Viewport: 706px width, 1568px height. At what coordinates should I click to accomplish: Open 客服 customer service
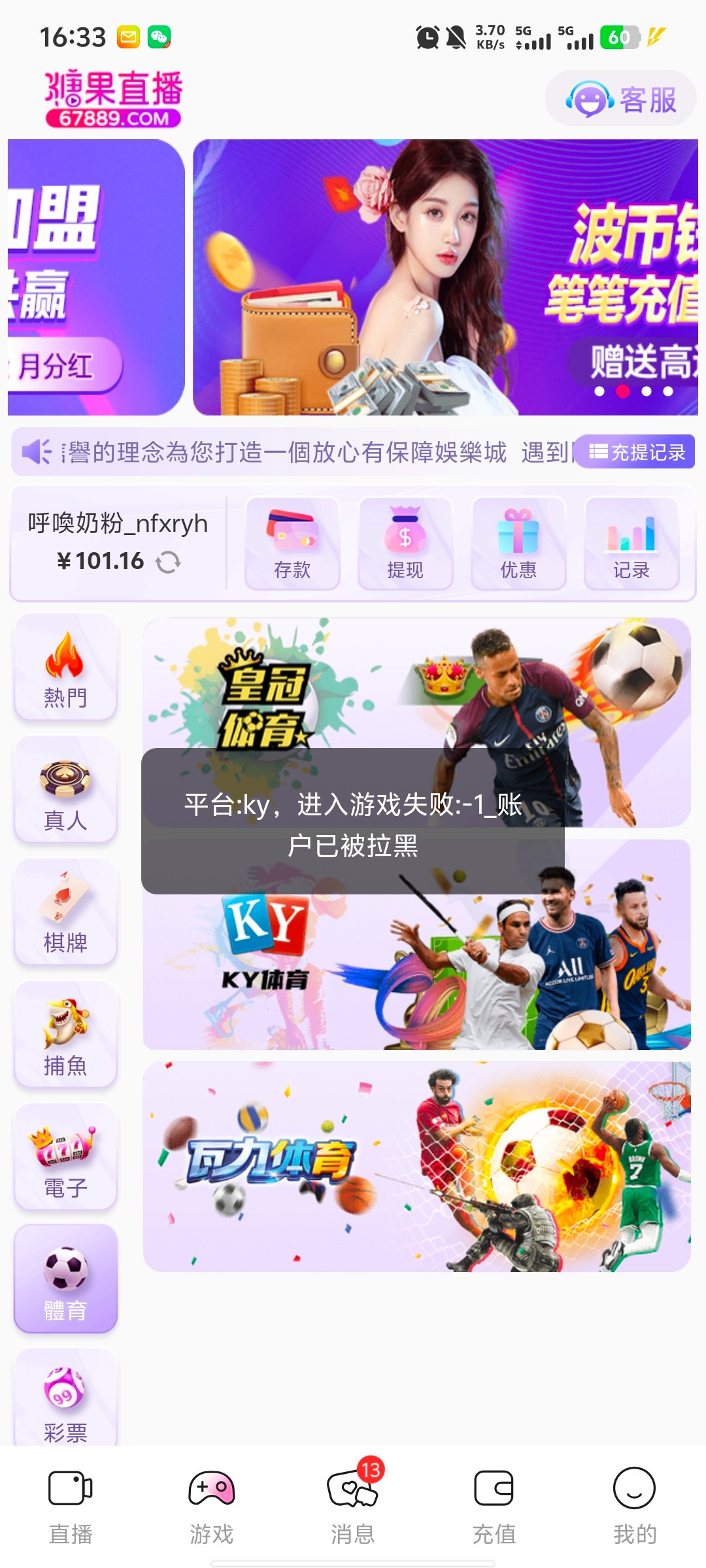point(620,99)
